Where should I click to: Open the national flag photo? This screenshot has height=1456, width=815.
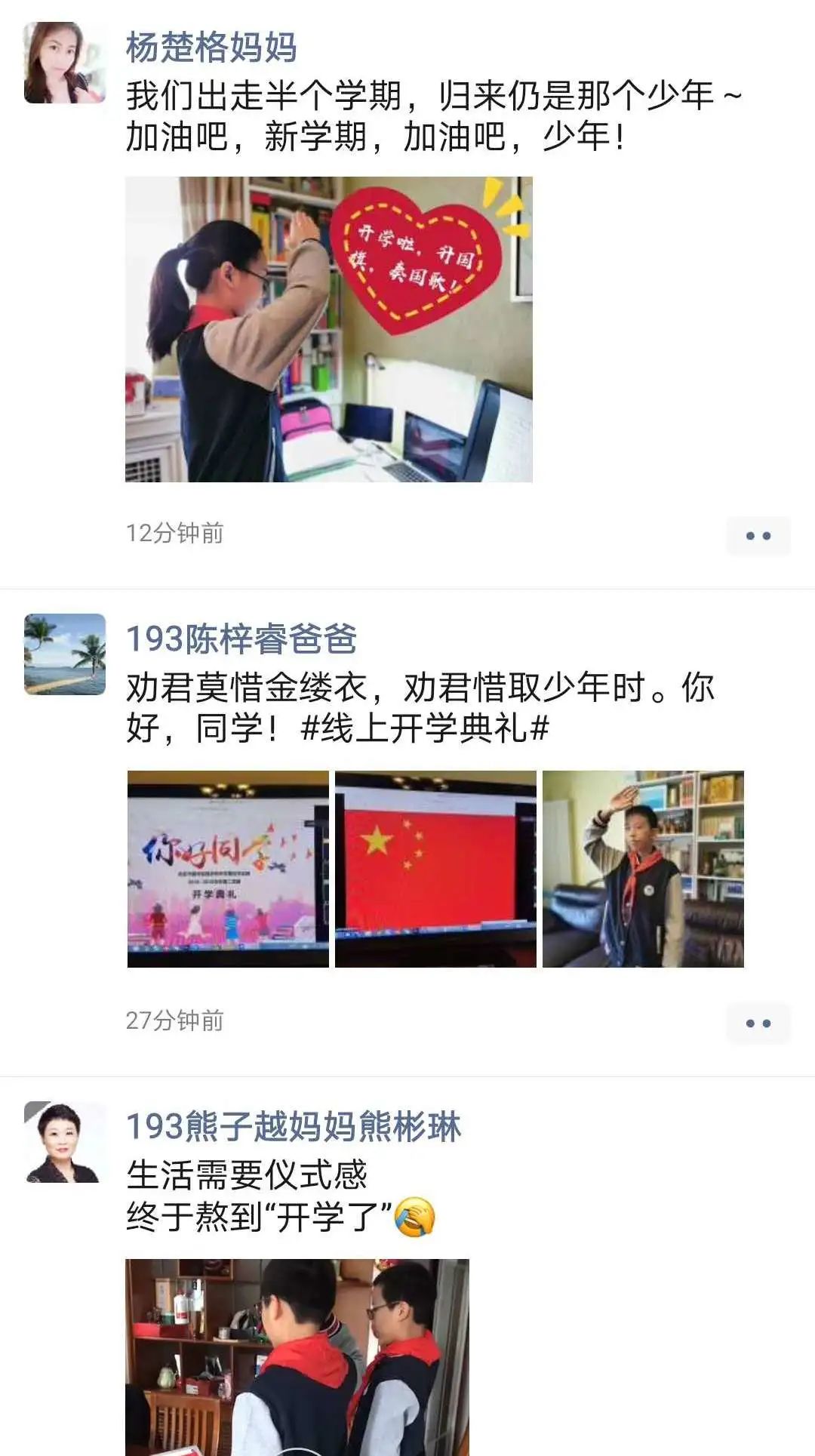(435, 869)
